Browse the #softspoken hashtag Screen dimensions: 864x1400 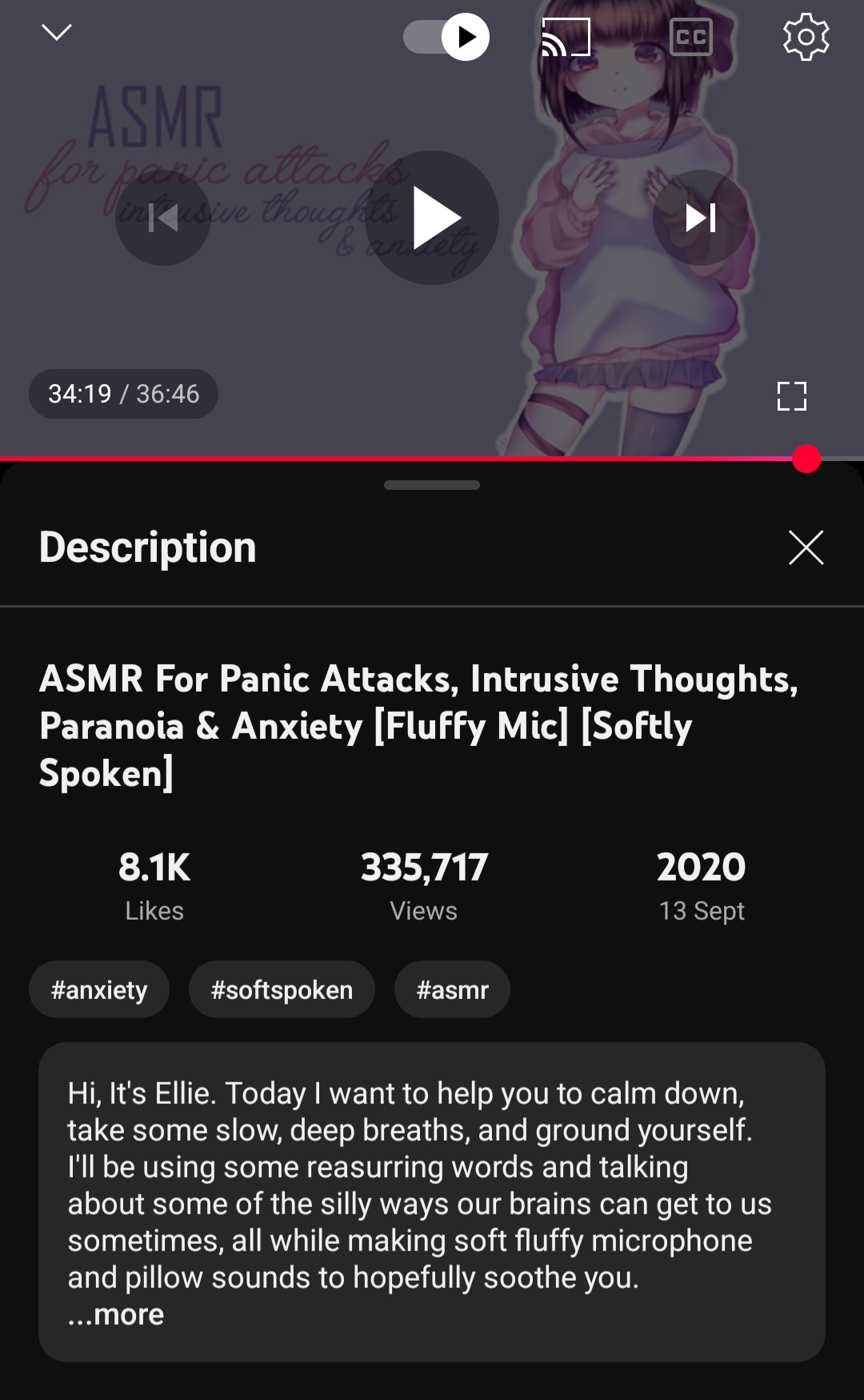(282, 989)
